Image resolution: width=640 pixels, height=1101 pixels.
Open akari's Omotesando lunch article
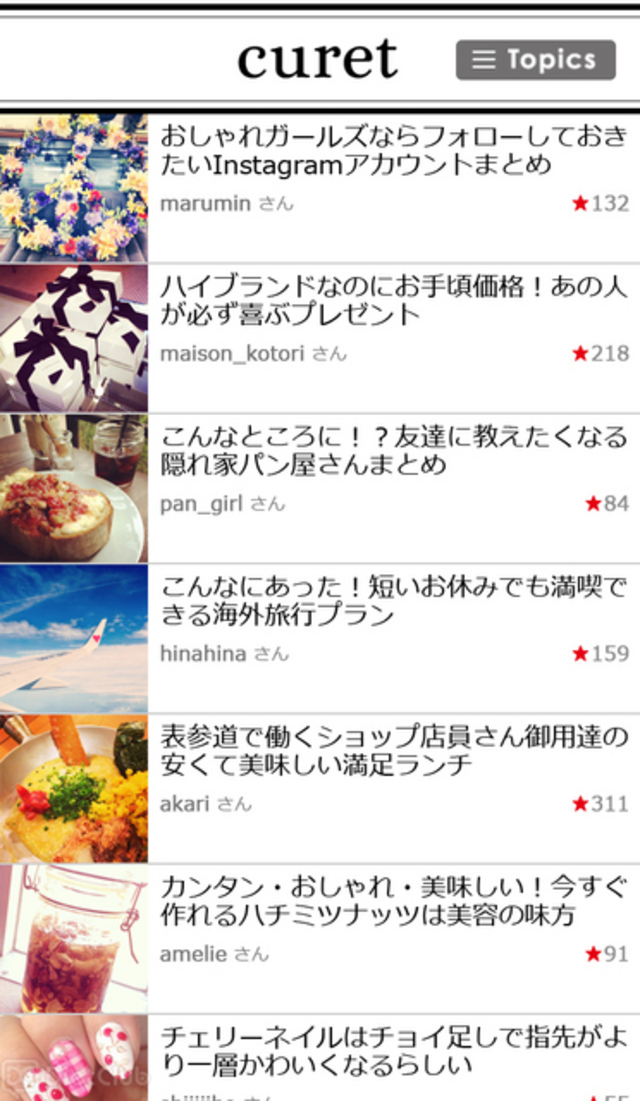[x=393, y=751]
